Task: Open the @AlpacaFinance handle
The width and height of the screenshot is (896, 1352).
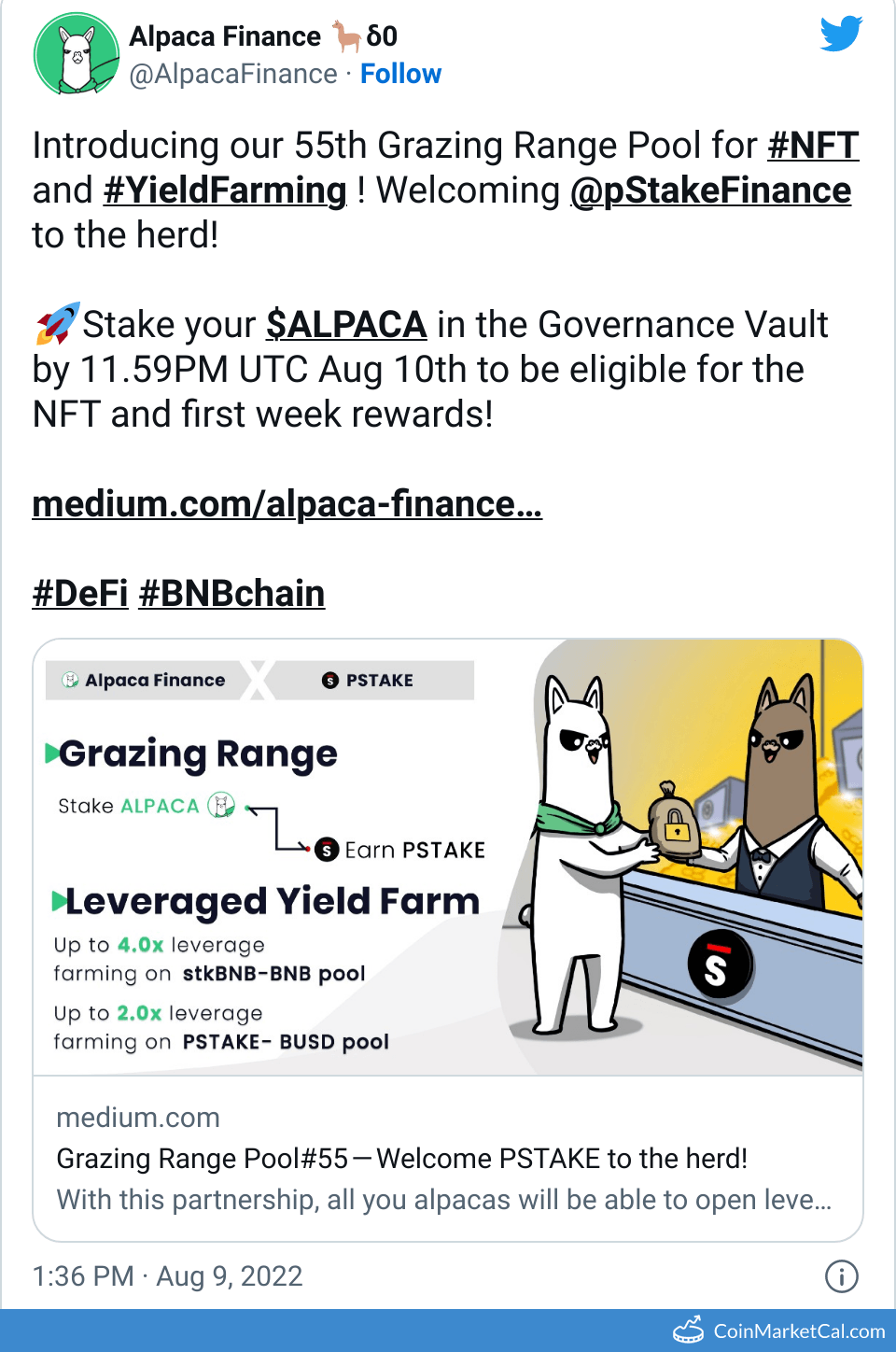Action: pos(233,74)
